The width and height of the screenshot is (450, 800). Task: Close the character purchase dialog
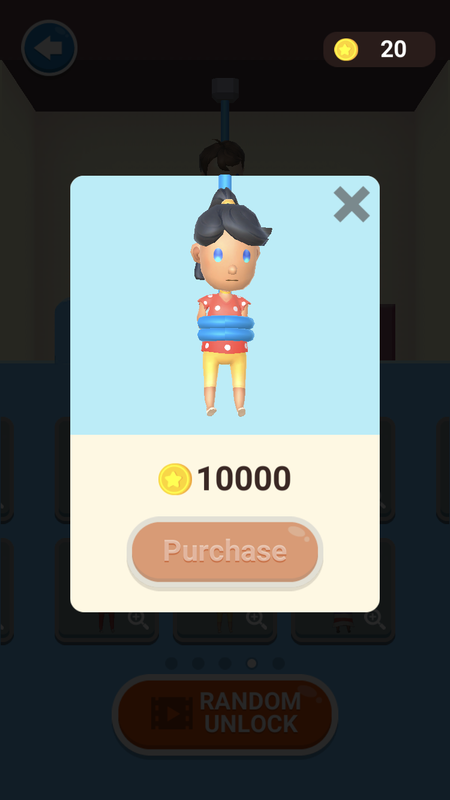click(x=352, y=204)
